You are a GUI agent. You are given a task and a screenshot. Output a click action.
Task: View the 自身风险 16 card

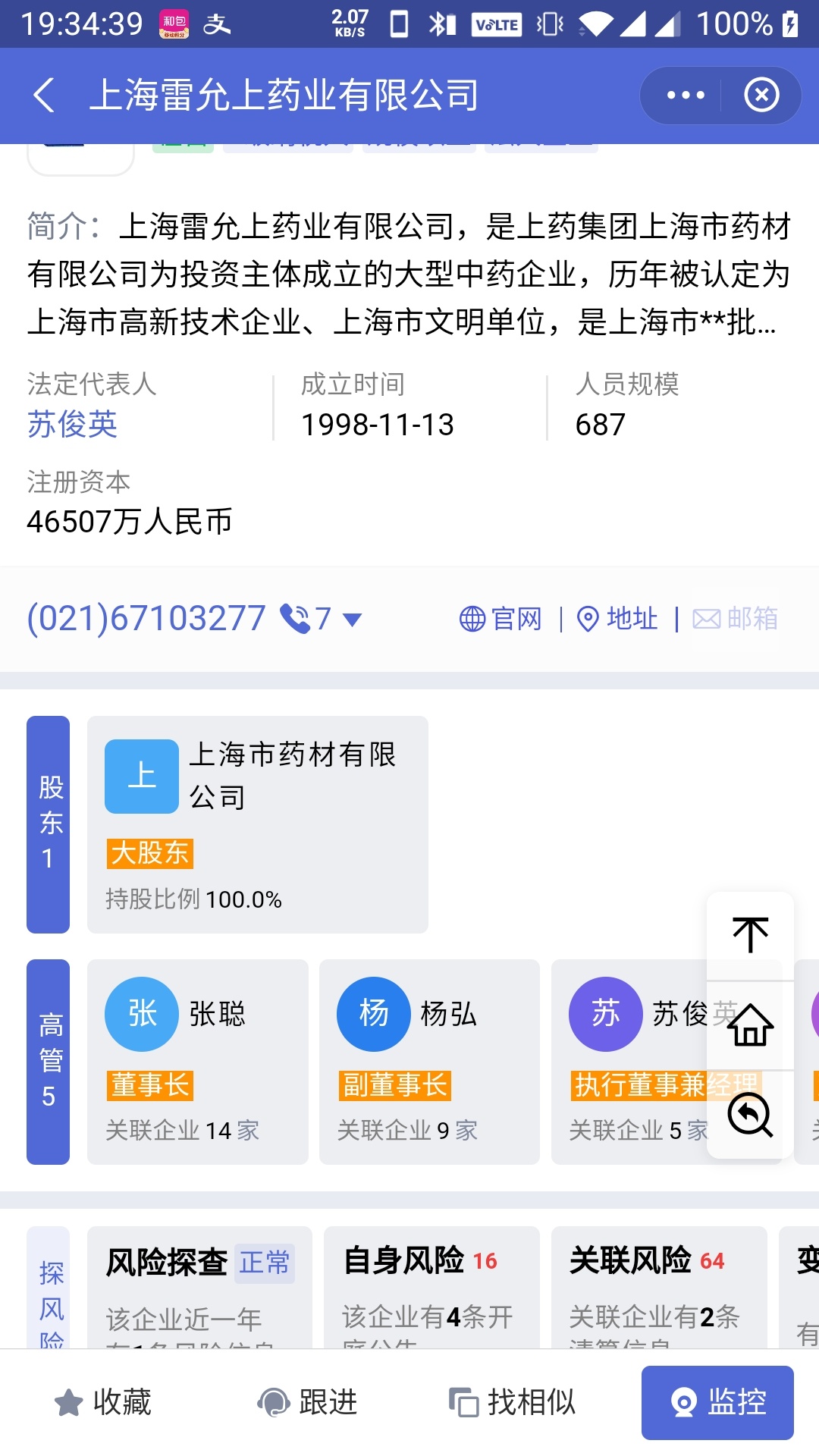click(431, 1288)
